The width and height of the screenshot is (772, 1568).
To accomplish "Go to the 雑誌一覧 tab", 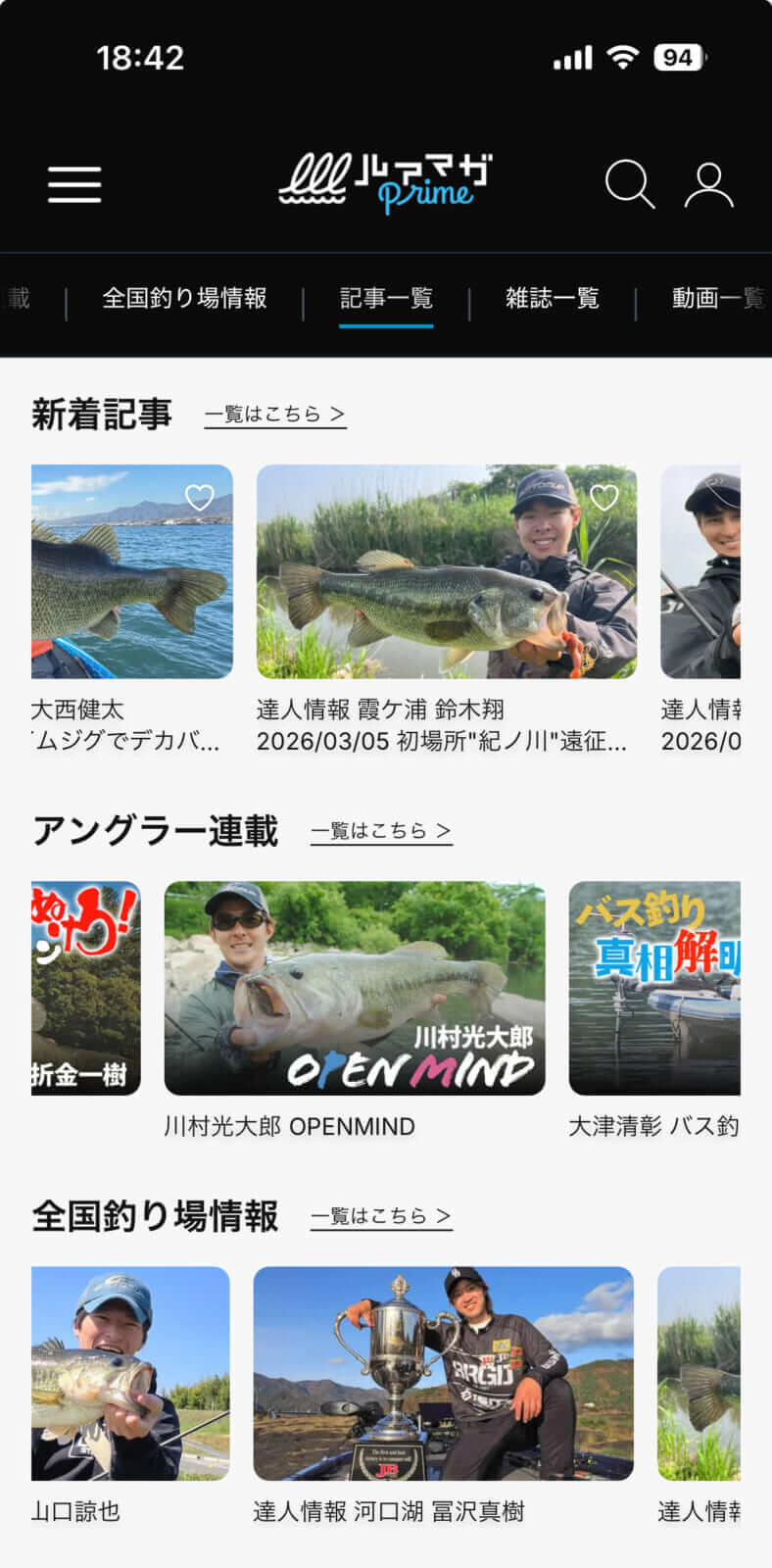I will point(553,299).
